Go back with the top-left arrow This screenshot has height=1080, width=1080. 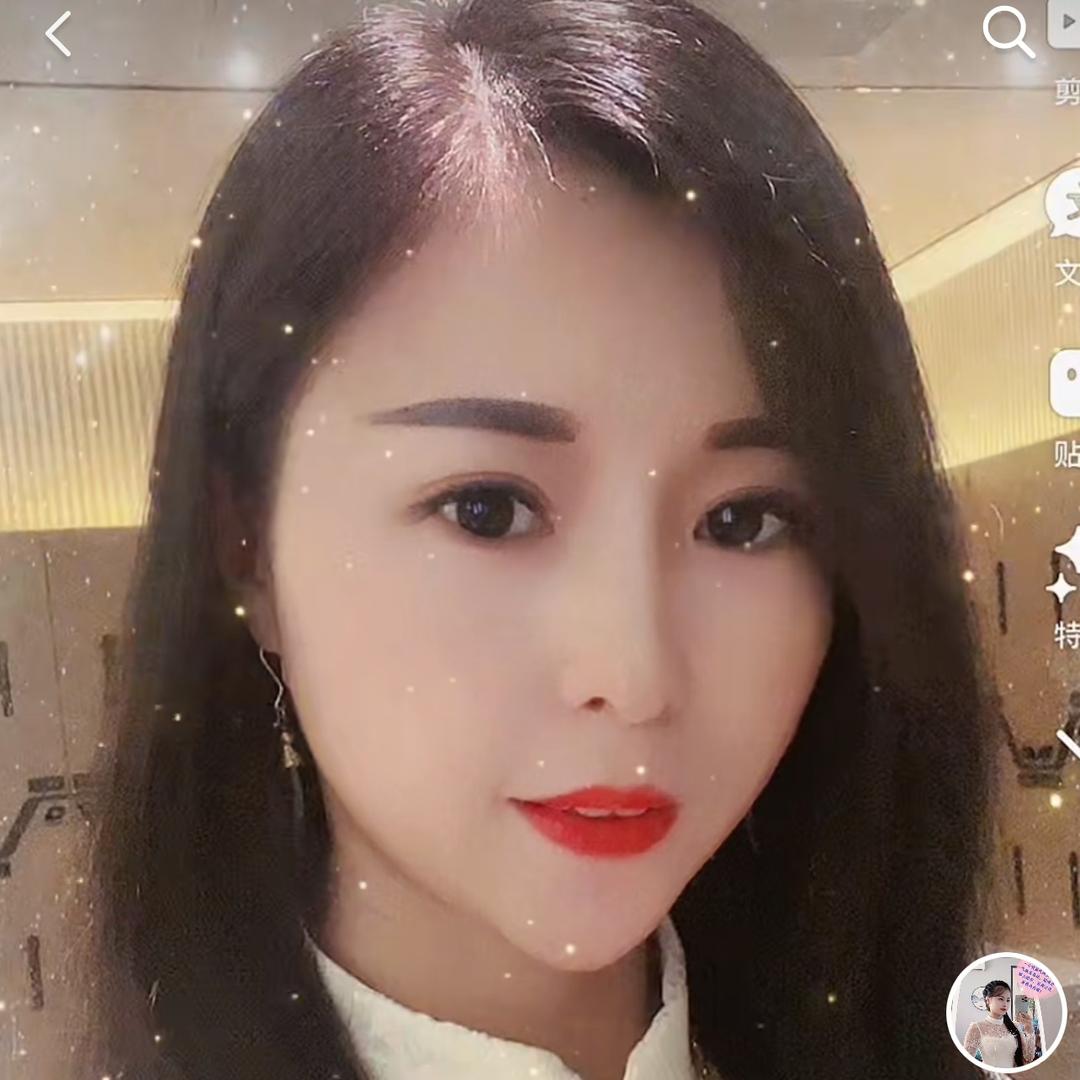click(59, 34)
